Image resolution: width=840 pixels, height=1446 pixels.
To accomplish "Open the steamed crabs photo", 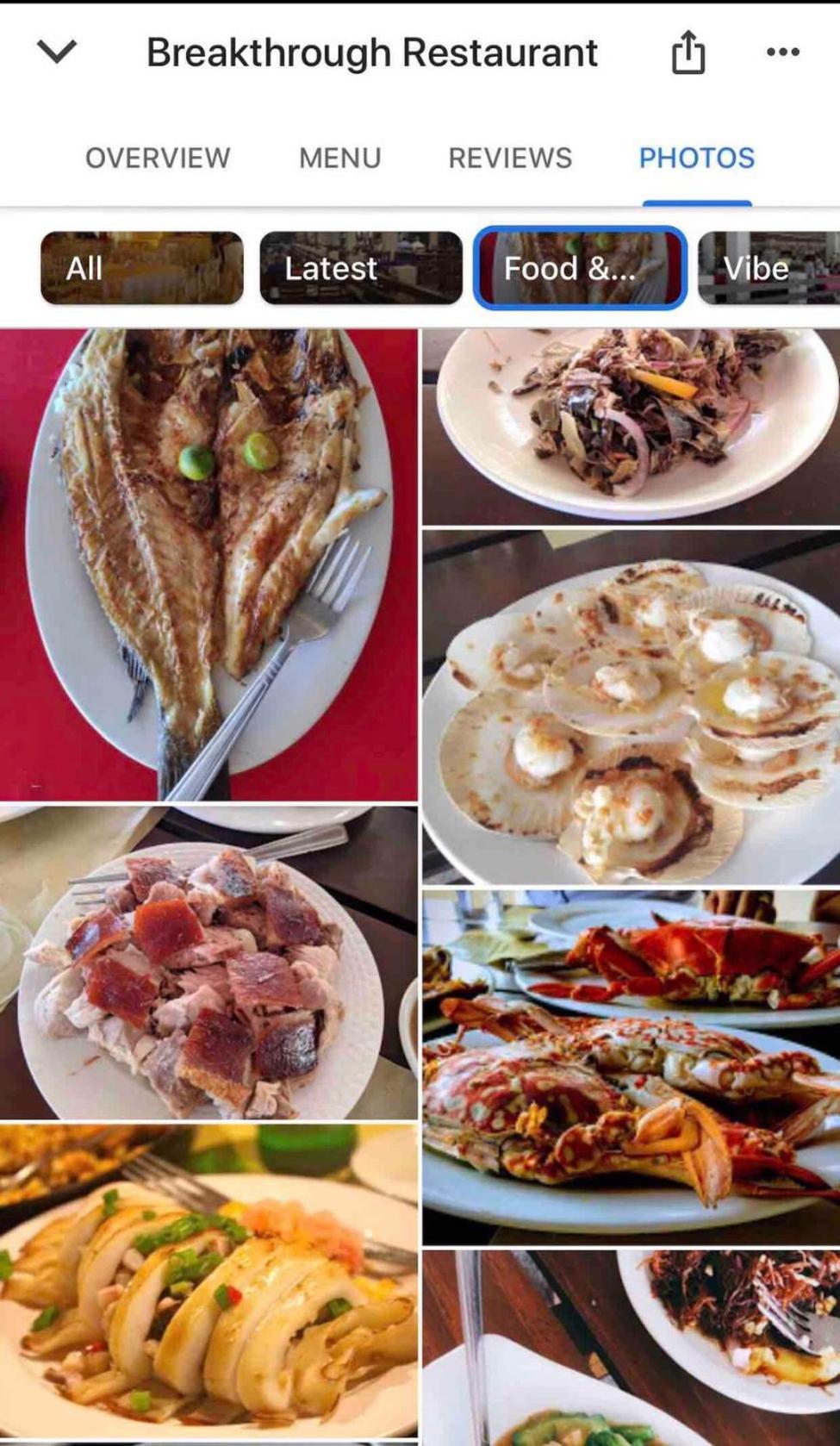I will click(631, 1067).
